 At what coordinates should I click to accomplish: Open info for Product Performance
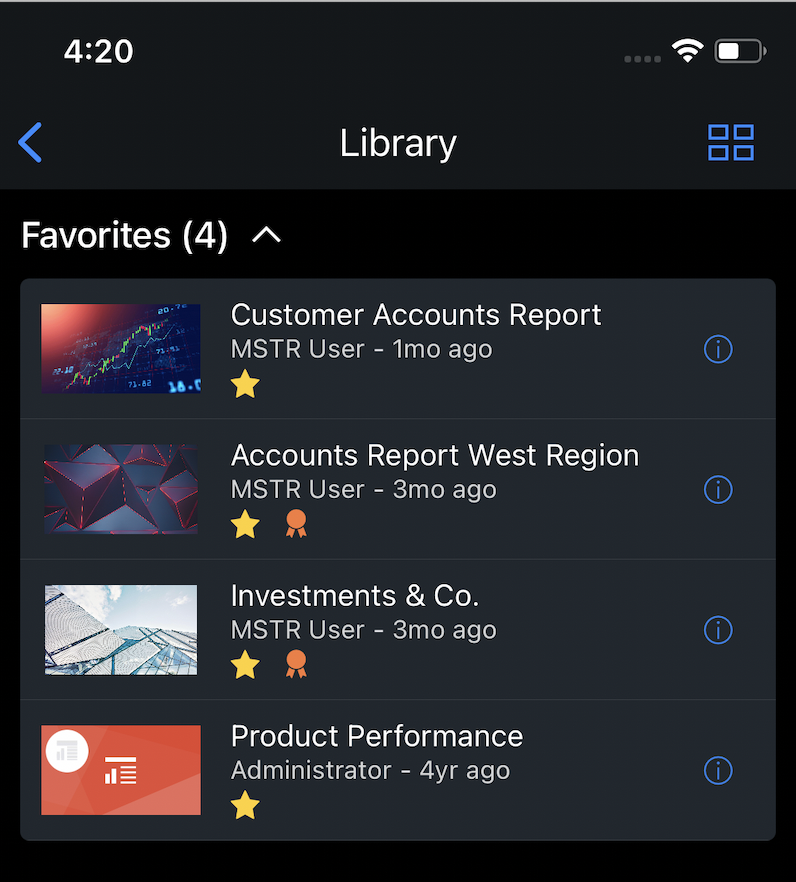(x=718, y=770)
